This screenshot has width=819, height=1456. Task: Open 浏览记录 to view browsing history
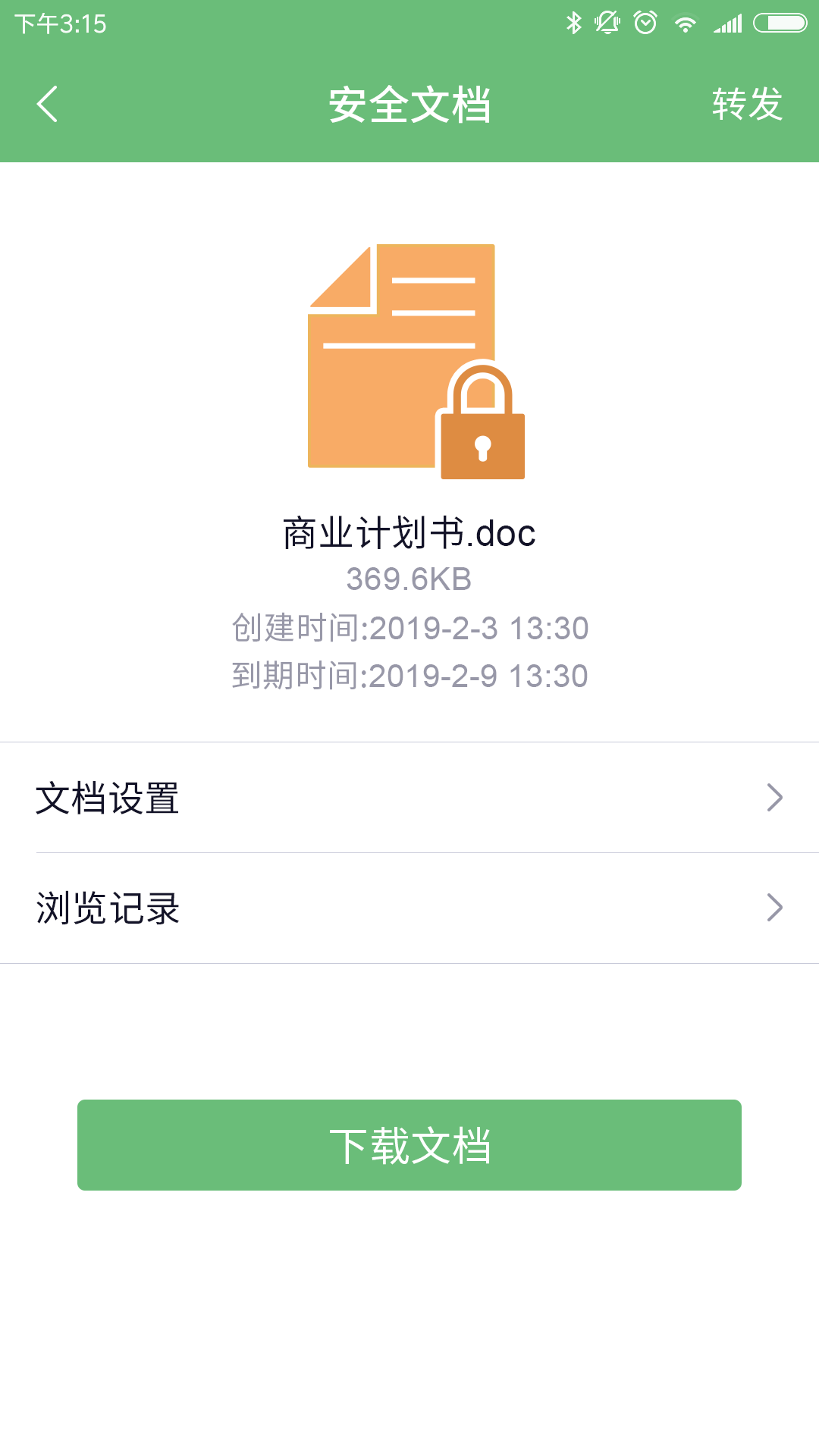click(409, 907)
